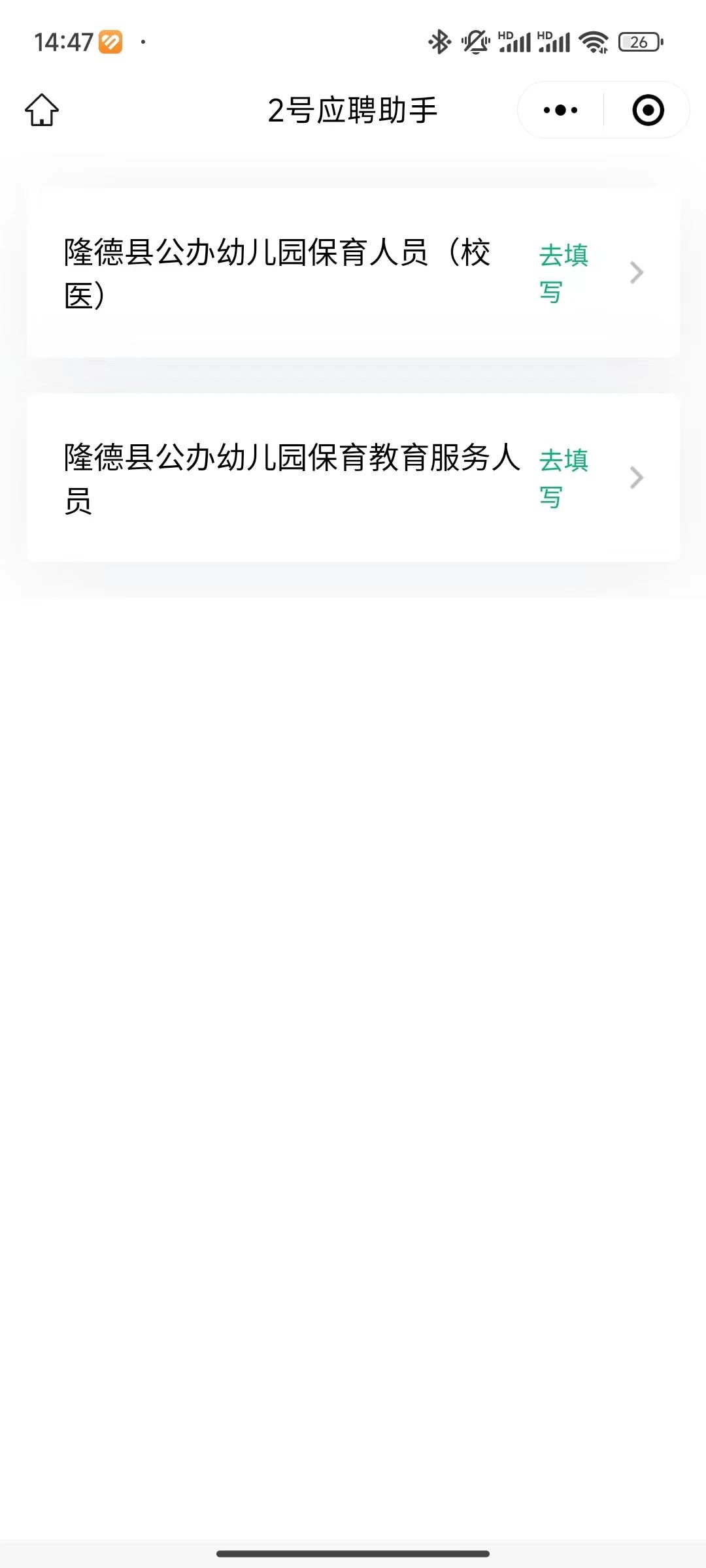The width and height of the screenshot is (706, 1568).
Task: Tap 去填写 for 保育教育服务人员
Action: tap(563, 479)
